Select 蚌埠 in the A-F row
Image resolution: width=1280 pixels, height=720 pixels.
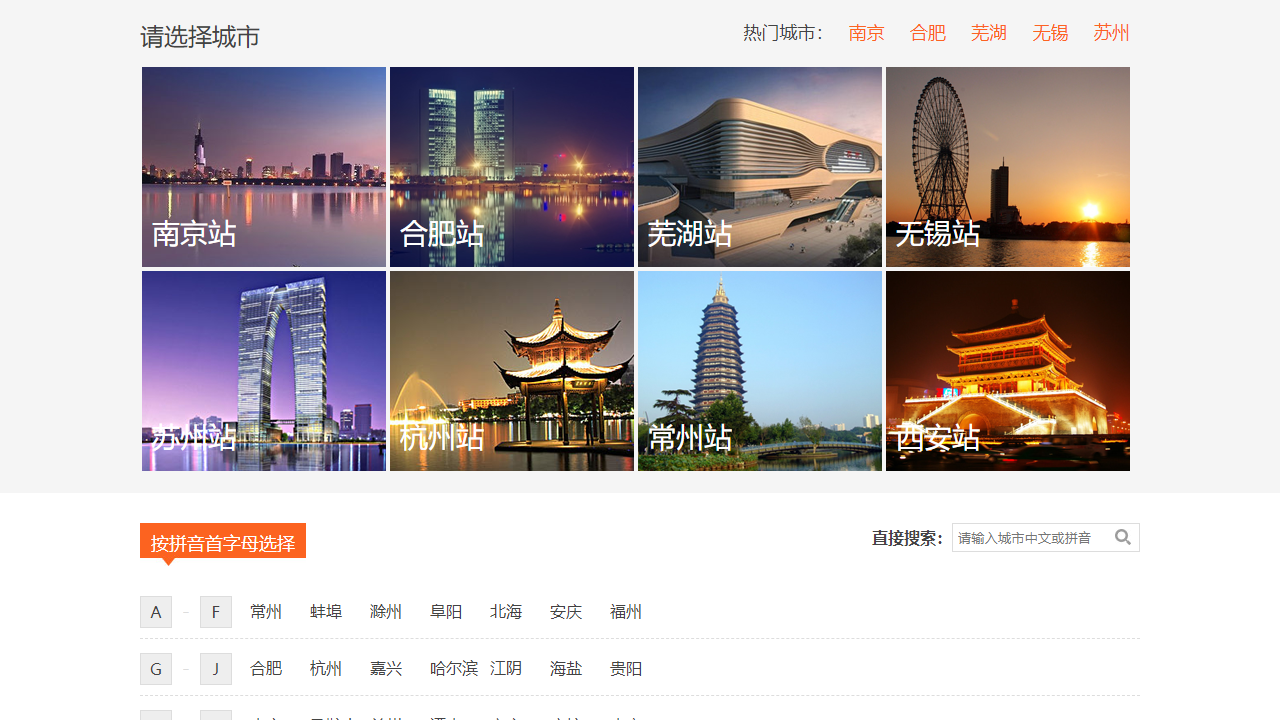click(326, 612)
